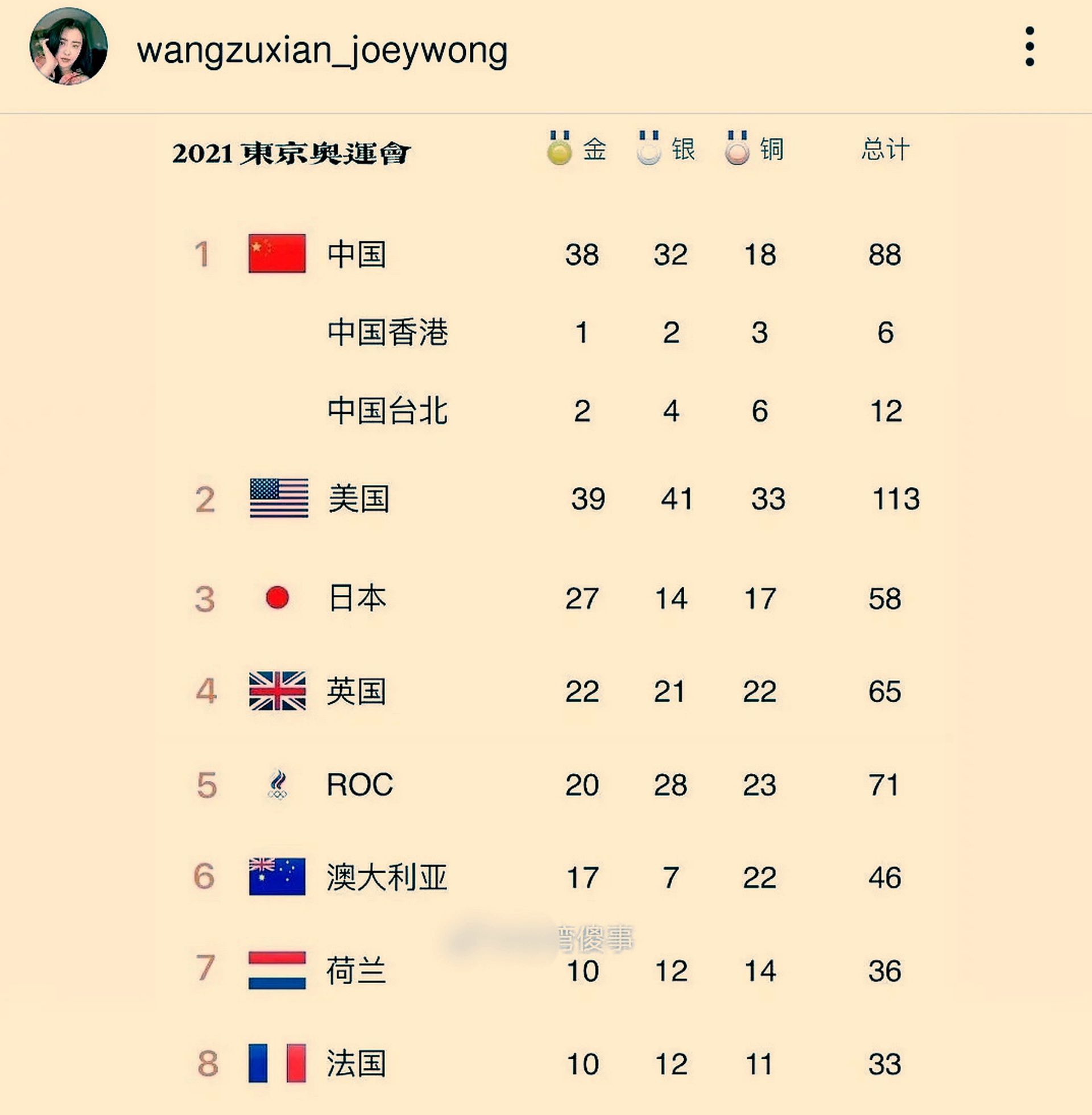Open the post's three-dot overflow menu
The image size is (1092, 1115).
tap(1029, 47)
